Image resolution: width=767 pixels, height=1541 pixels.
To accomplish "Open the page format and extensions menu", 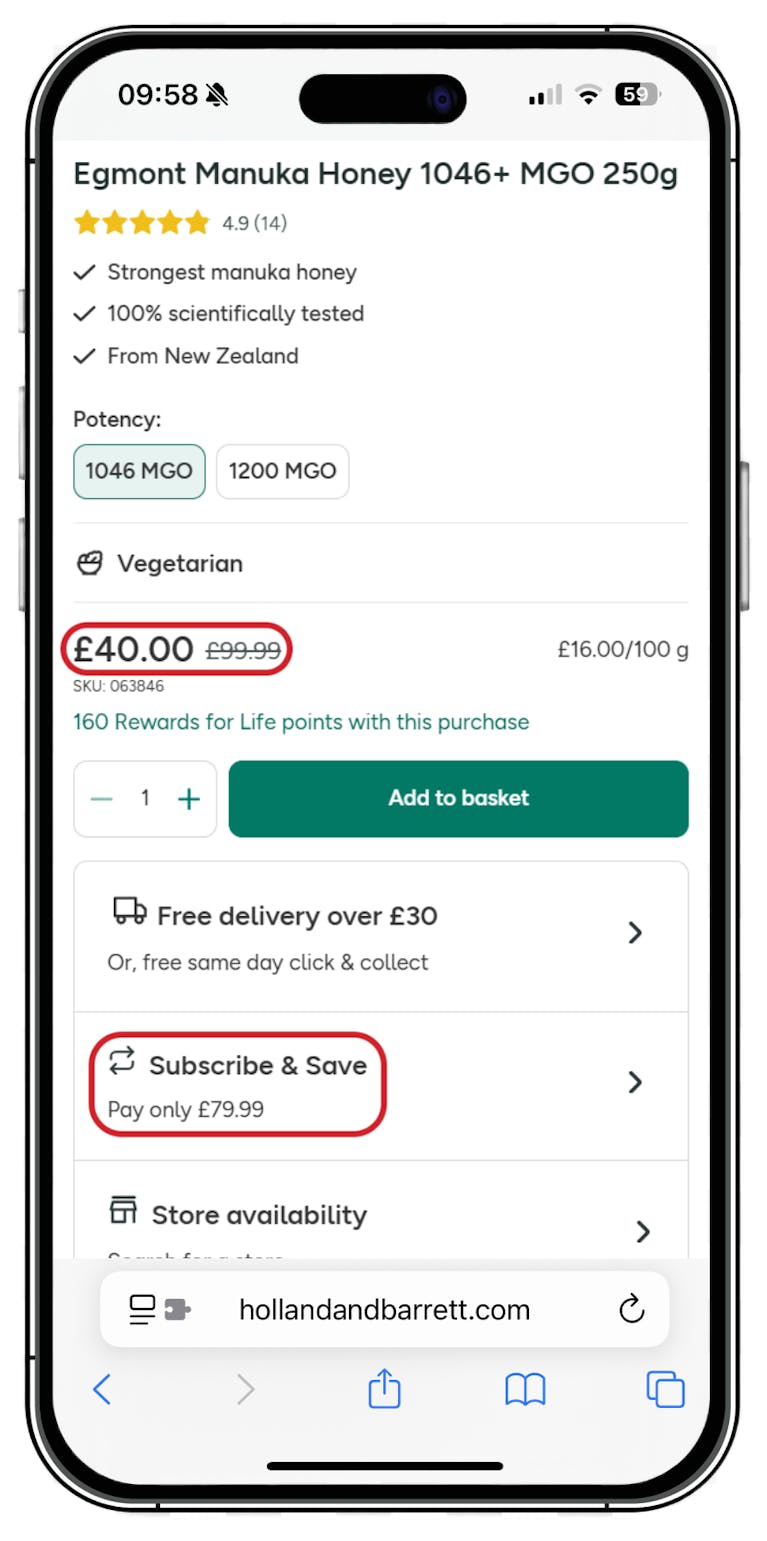I will point(158,1310).
